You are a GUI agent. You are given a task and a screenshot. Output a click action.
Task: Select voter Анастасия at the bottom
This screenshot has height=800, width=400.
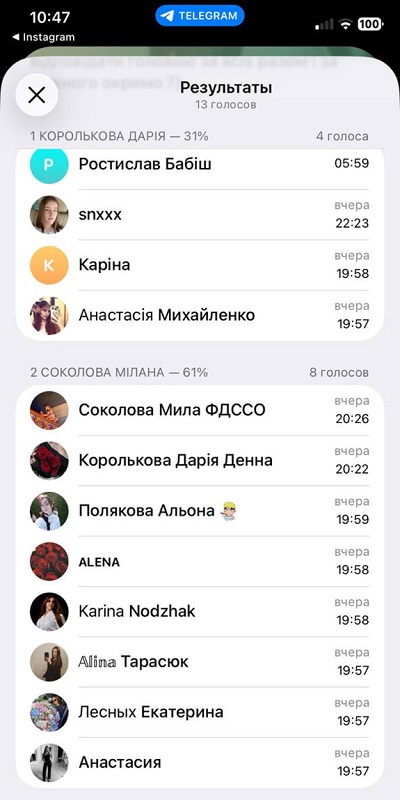(200, 762)
